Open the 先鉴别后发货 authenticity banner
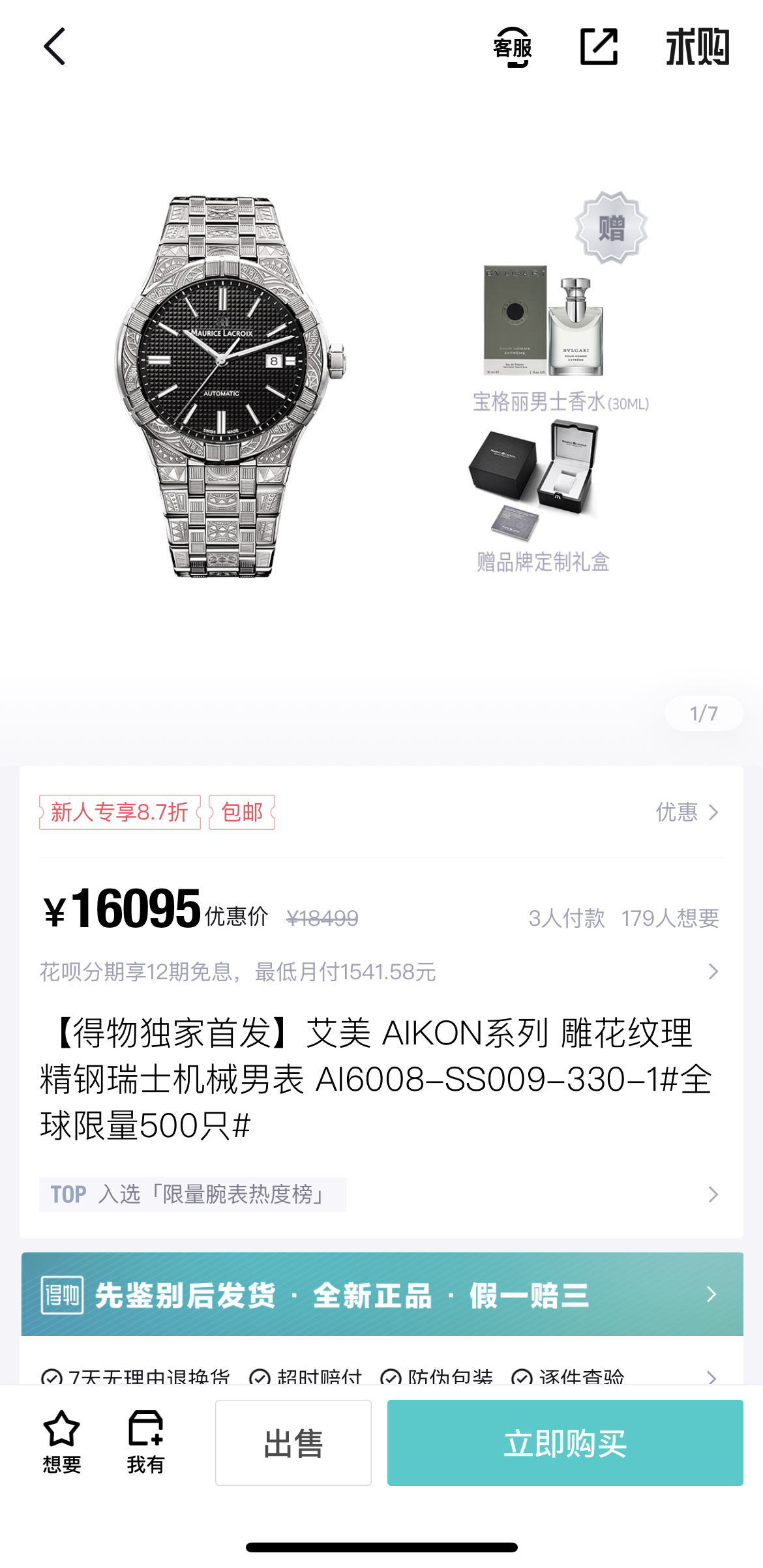Image resolution: width=763 pixels, height=1568 pixels. click(x=382, y=1294)
